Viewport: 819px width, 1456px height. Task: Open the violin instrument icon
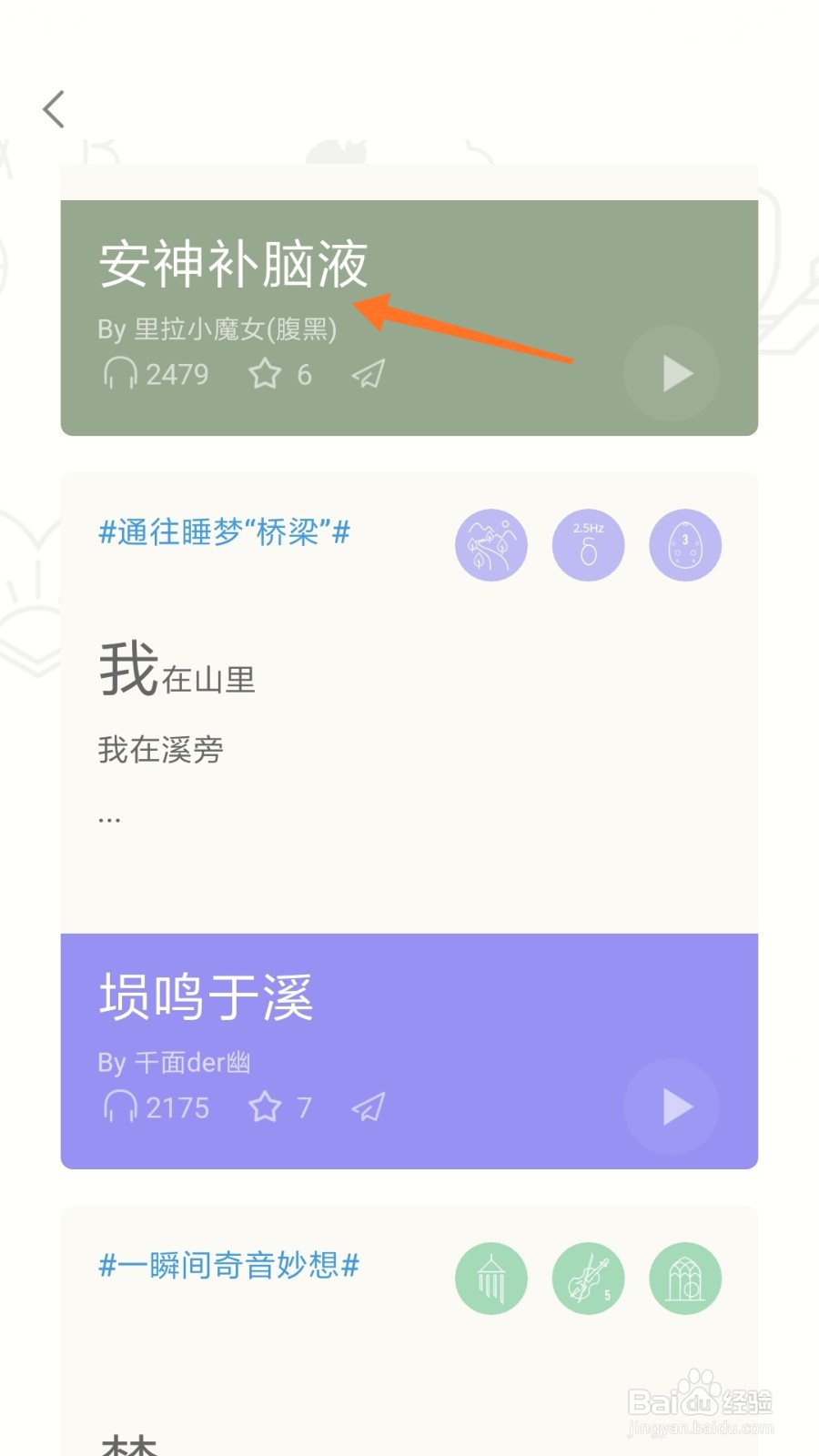coord(589,1278)
